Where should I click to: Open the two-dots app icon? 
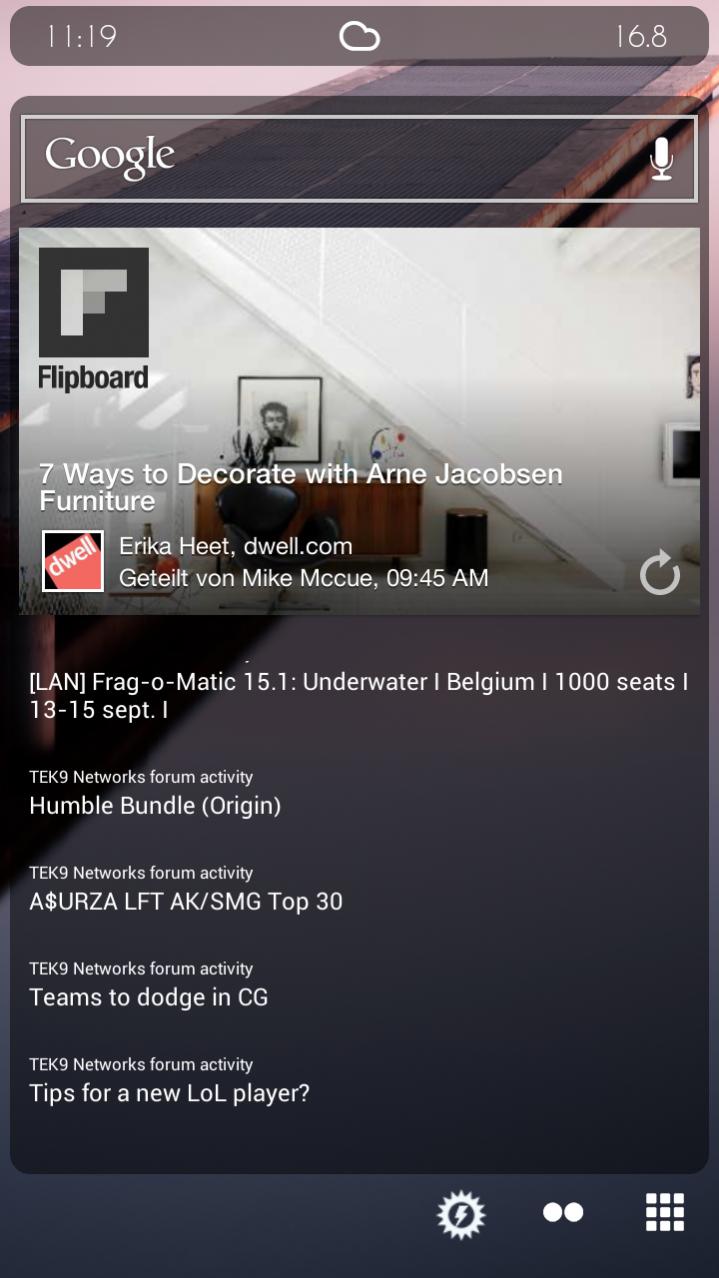click(x=563, y=1212)
